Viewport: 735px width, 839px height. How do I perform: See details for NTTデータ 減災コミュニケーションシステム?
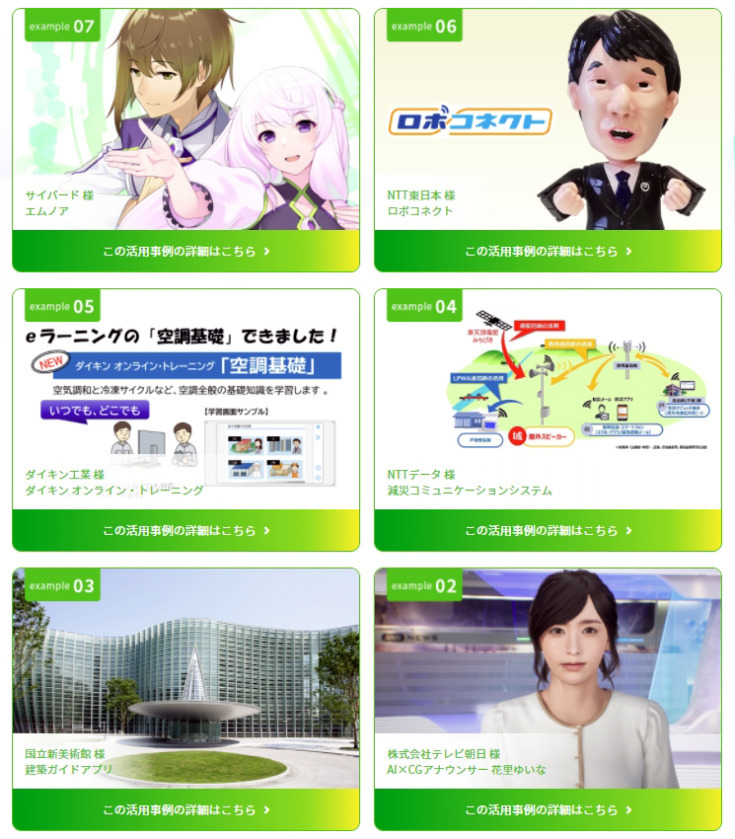pyautogui.click(x=548, y=530)
